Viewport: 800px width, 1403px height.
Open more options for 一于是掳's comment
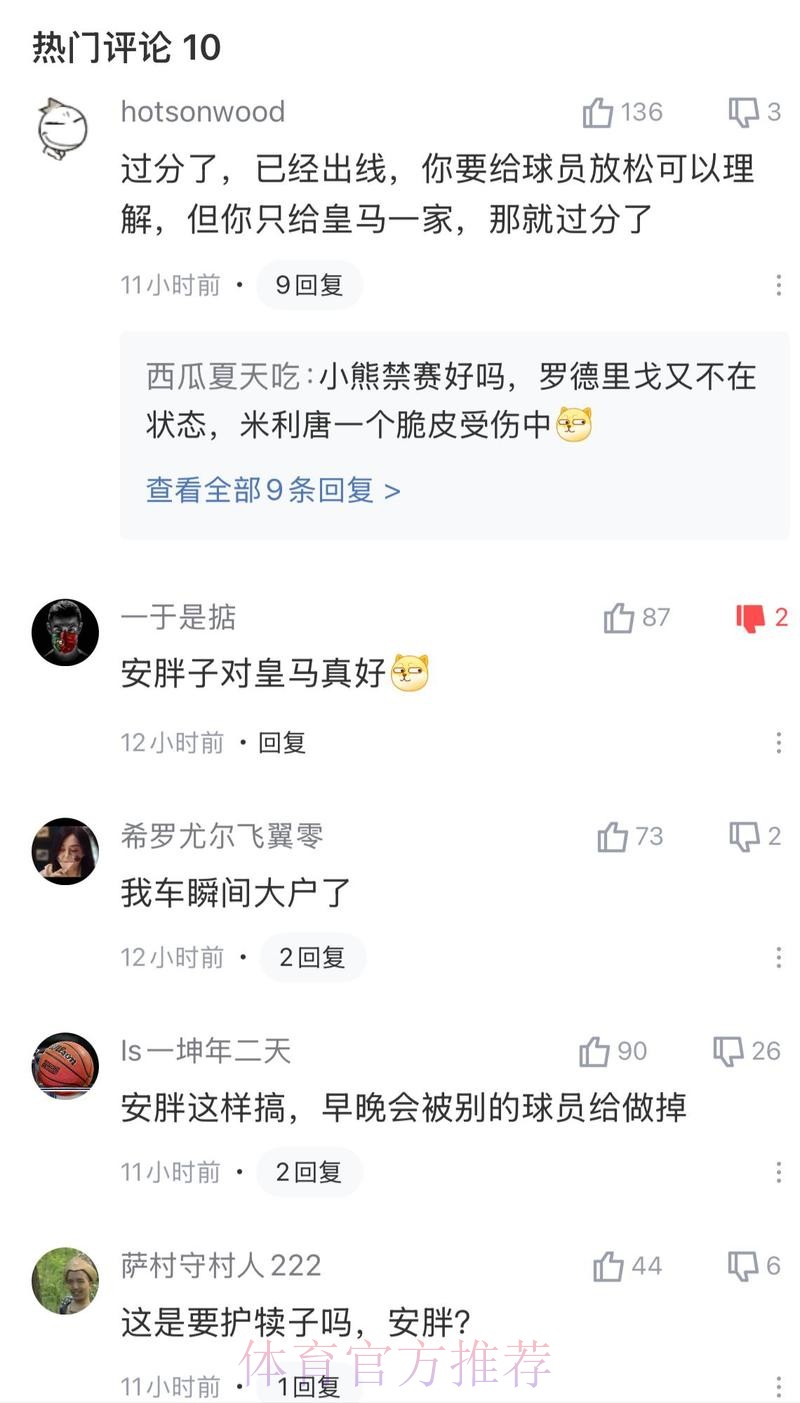coord(779,743)
